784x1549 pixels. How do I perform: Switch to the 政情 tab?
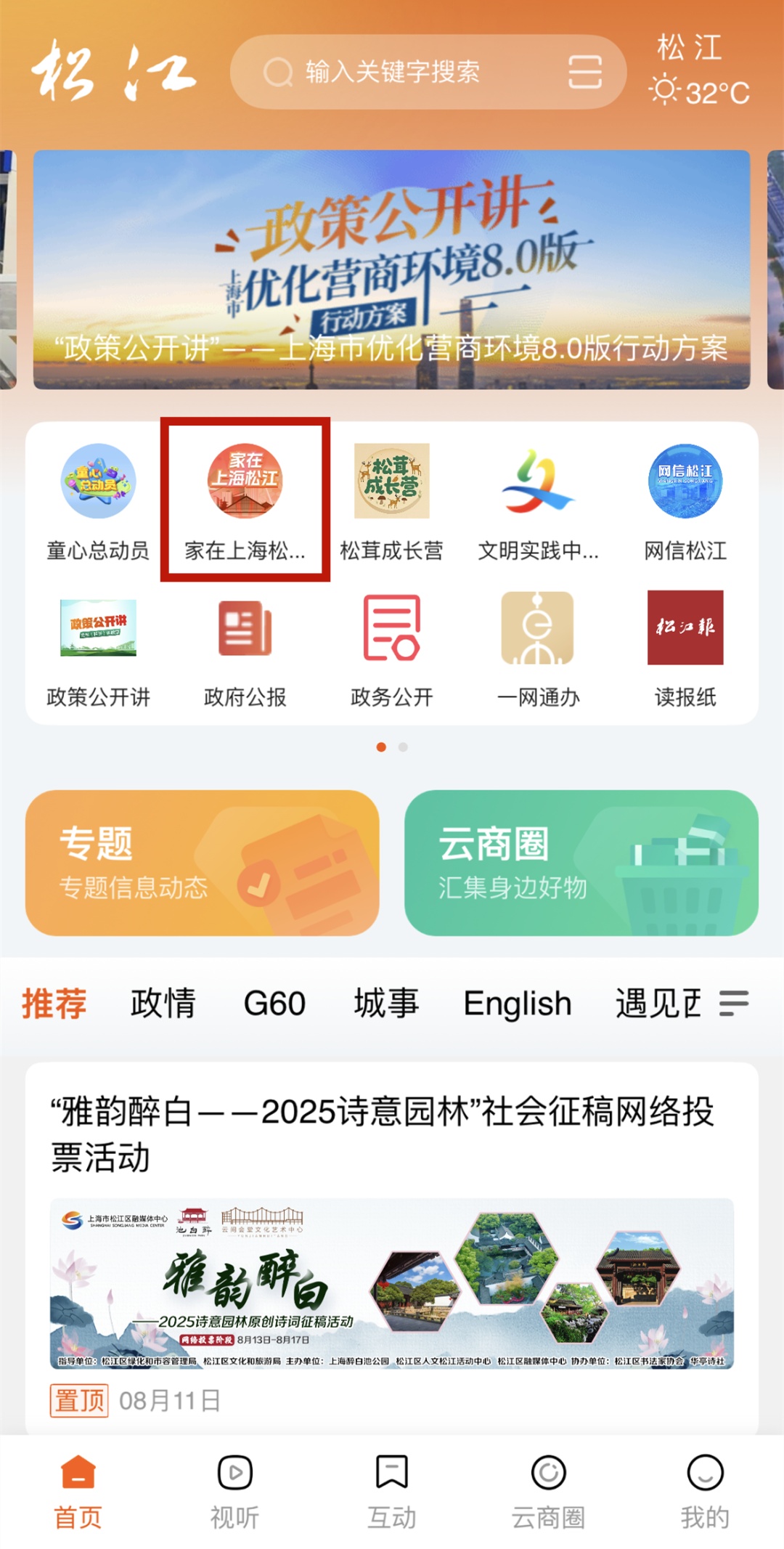163,1004
